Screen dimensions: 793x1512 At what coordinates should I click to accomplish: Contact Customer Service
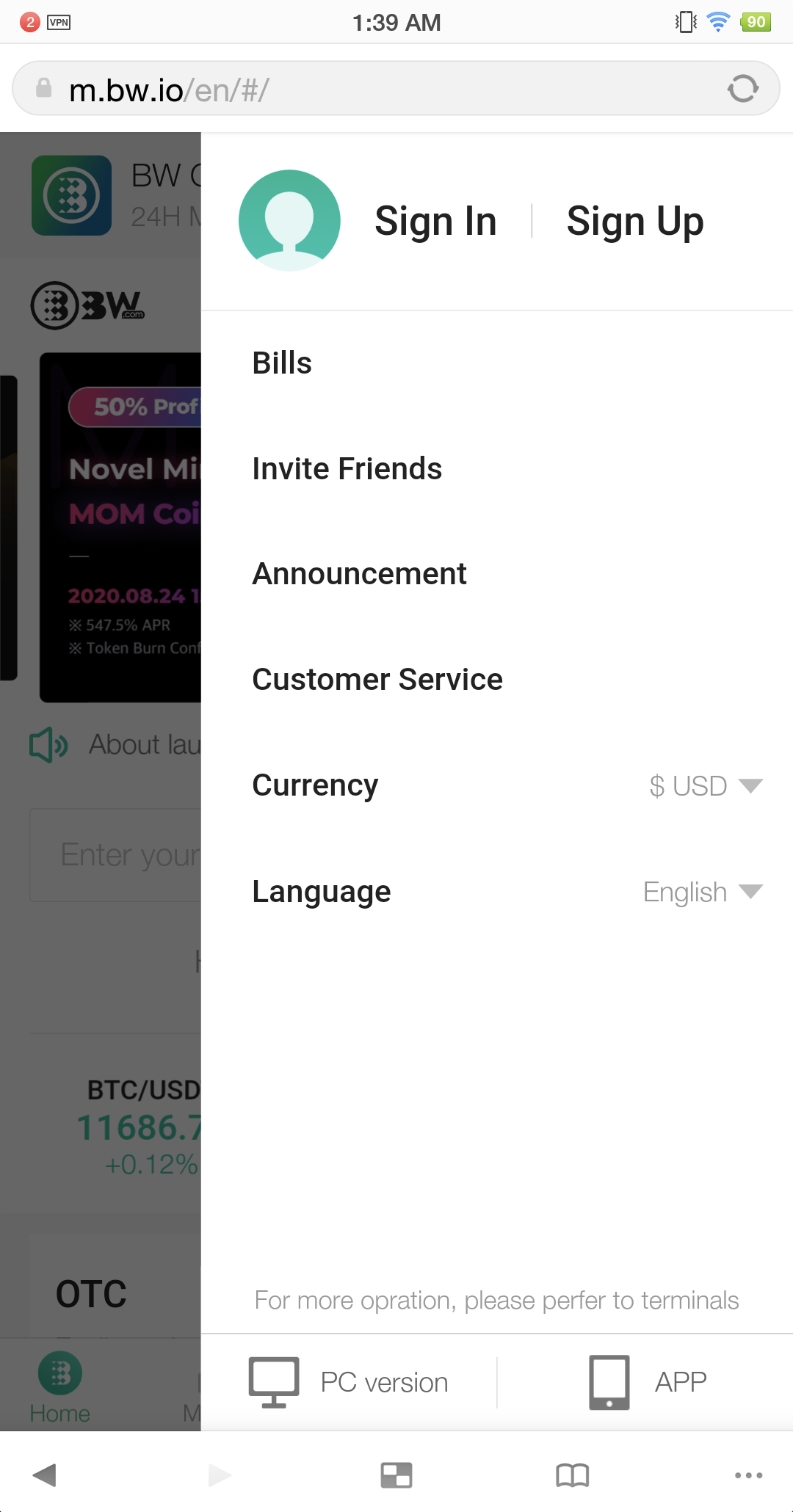click(377, 680)
